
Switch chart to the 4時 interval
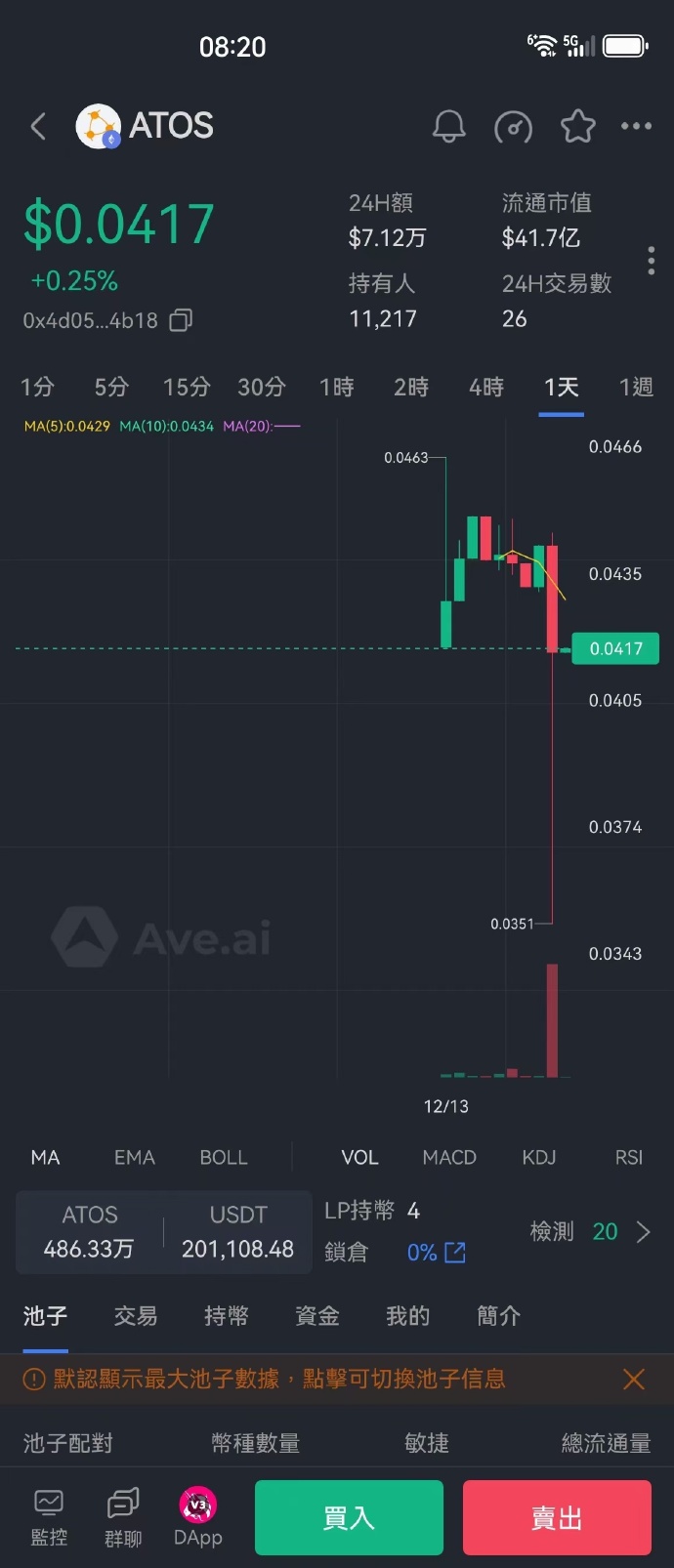[x=486, y=388]
